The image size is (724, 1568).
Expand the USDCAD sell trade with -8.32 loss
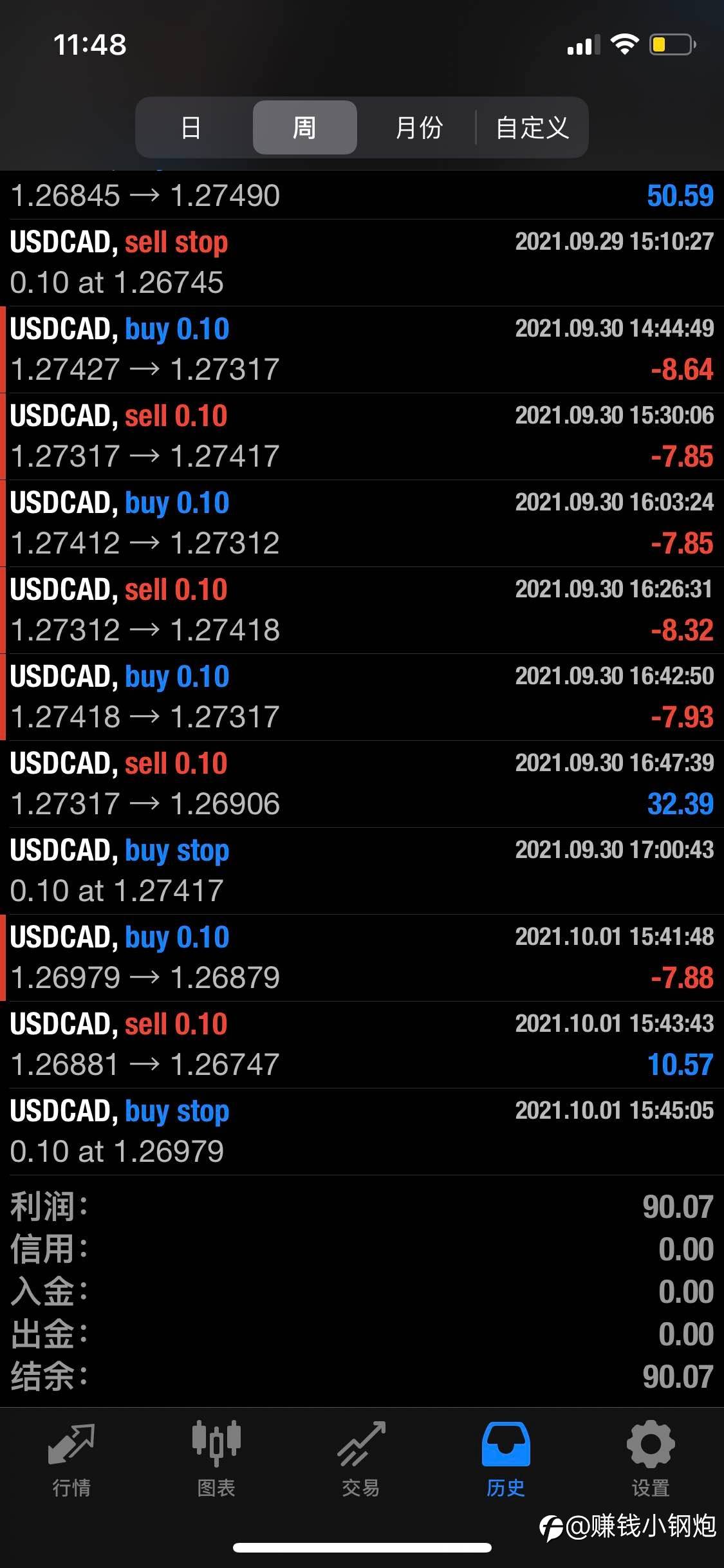[x=362, y=610]
